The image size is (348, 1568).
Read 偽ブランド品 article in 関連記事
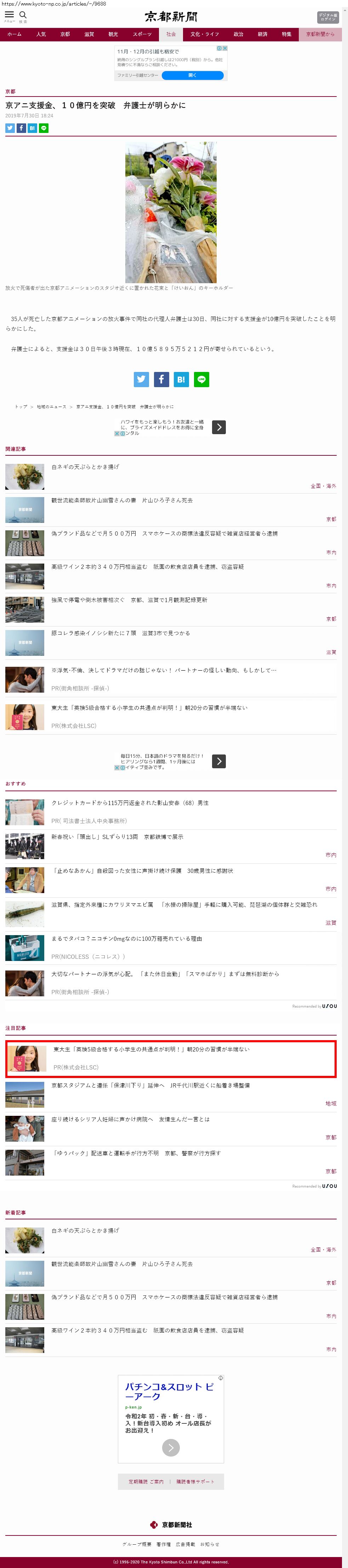pos(164,534)
